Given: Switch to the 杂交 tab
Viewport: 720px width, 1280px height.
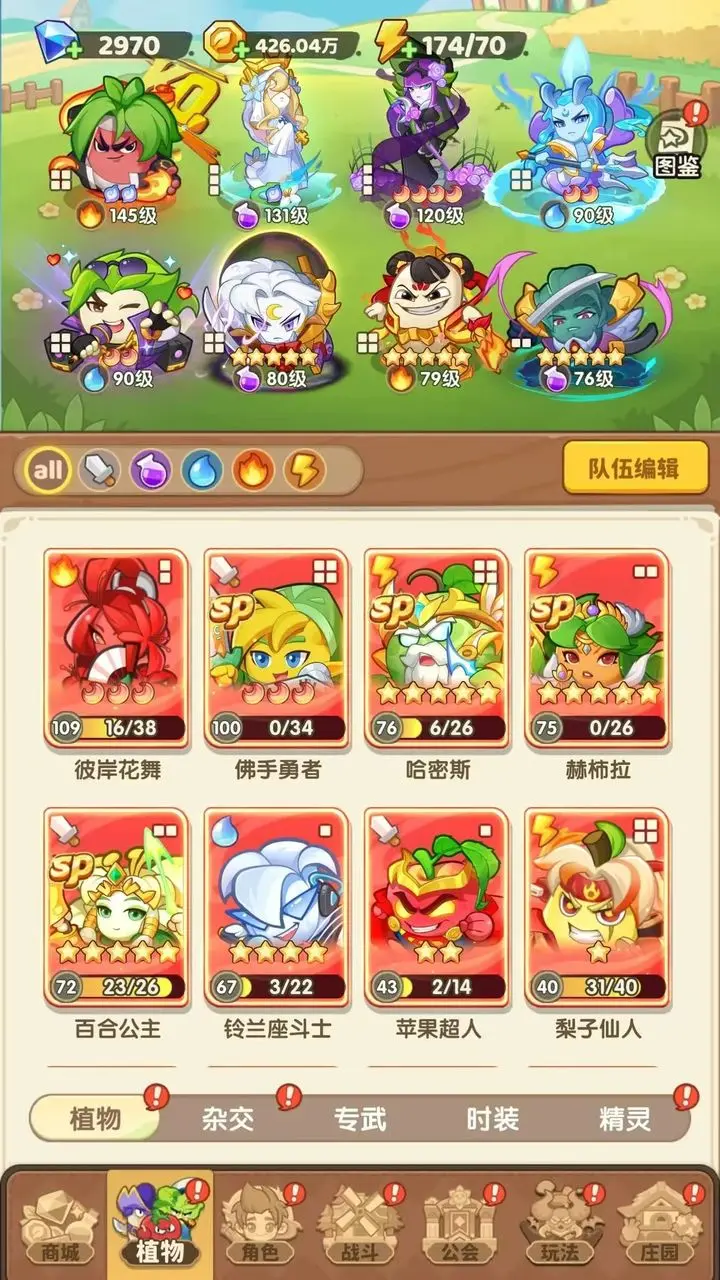Looking at the screenshot, I should click(x=228, y=1118).
